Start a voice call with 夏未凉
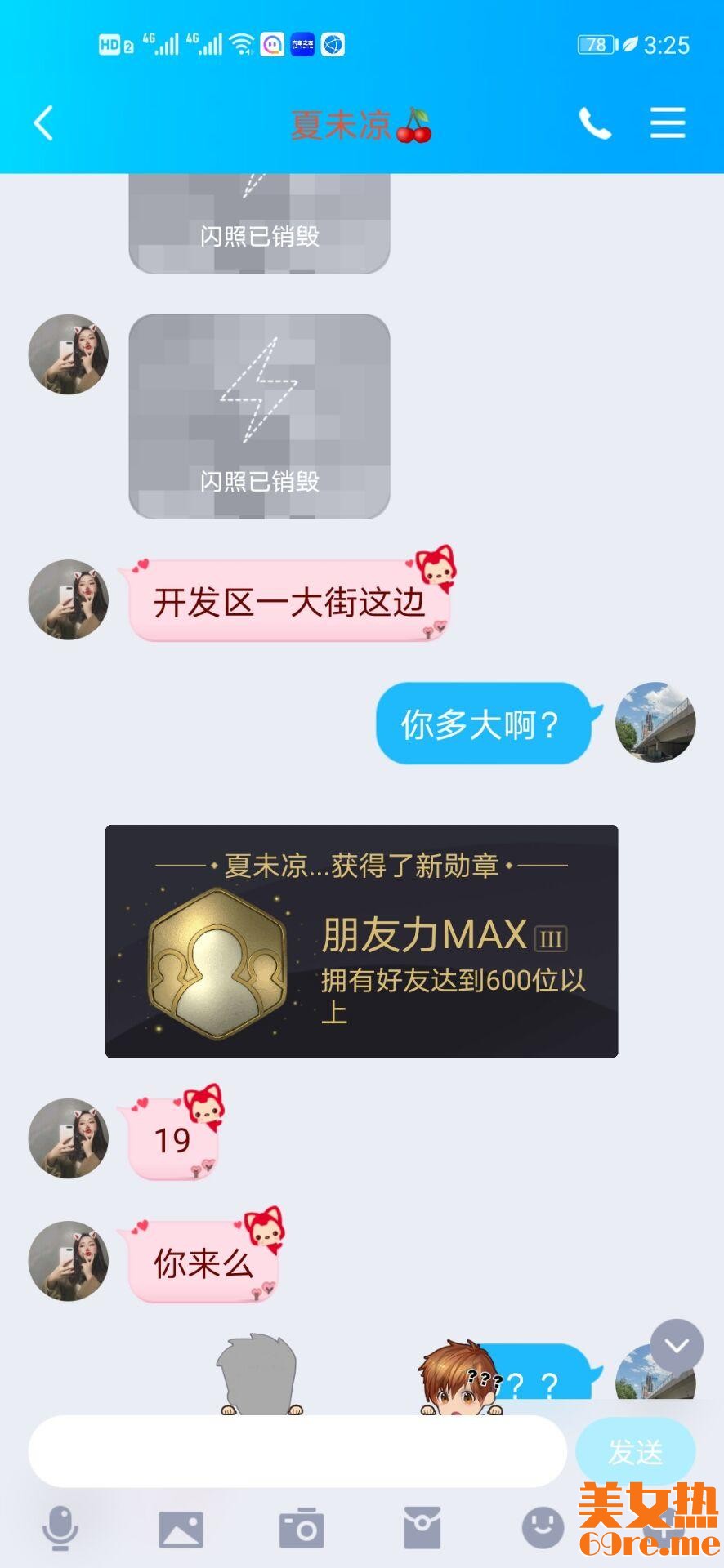The image size is (724, 1568). (x=595, y=124)
